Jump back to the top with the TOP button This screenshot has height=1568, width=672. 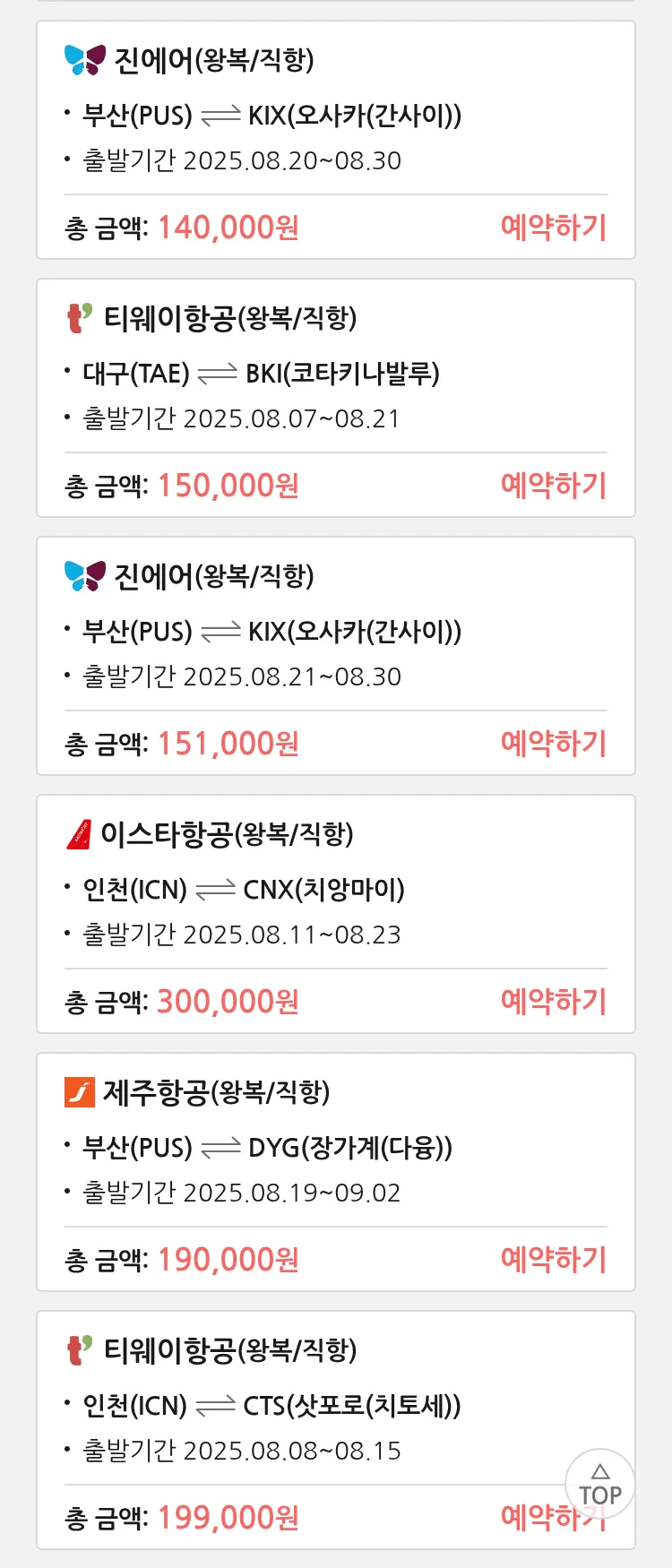tap(599, 1485)
